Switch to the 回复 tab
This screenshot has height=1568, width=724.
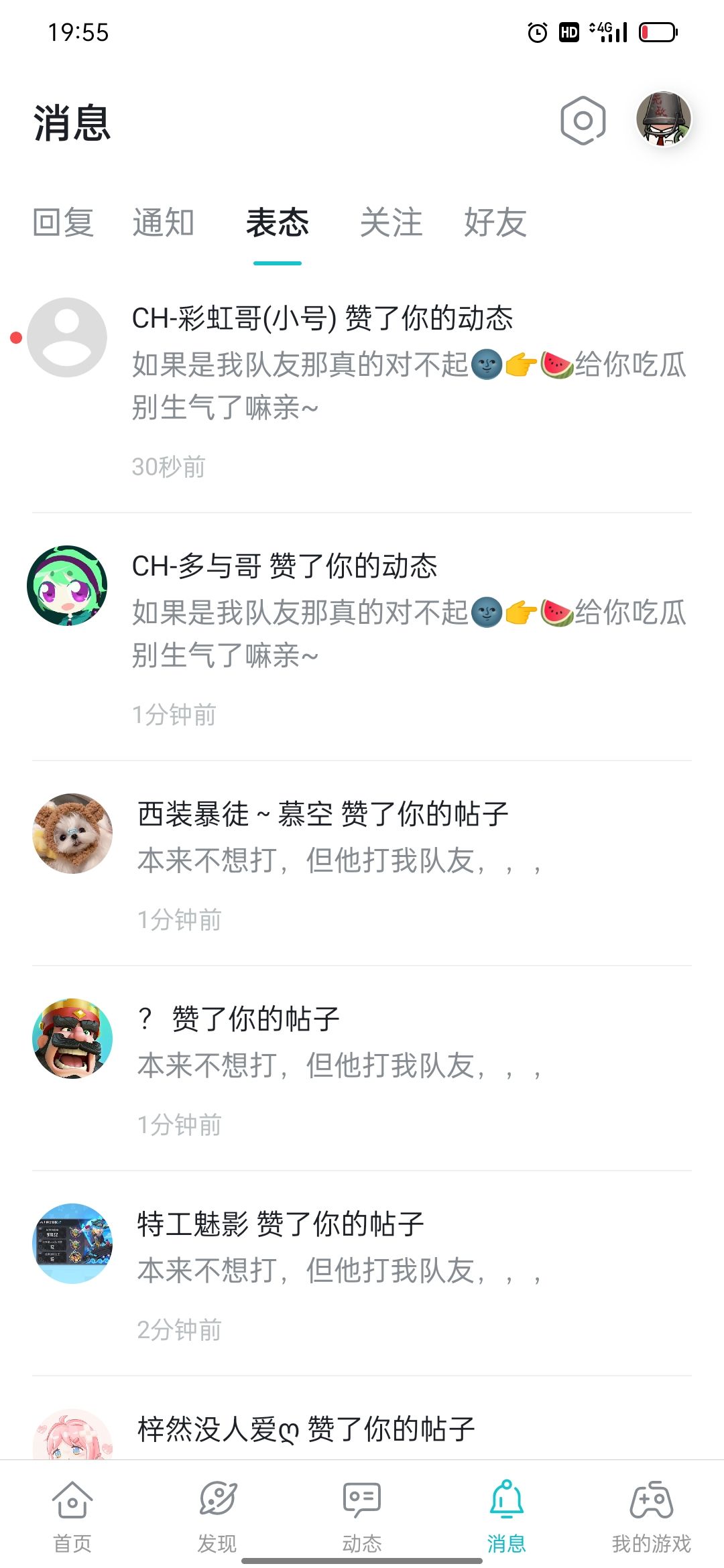point(64,223)
